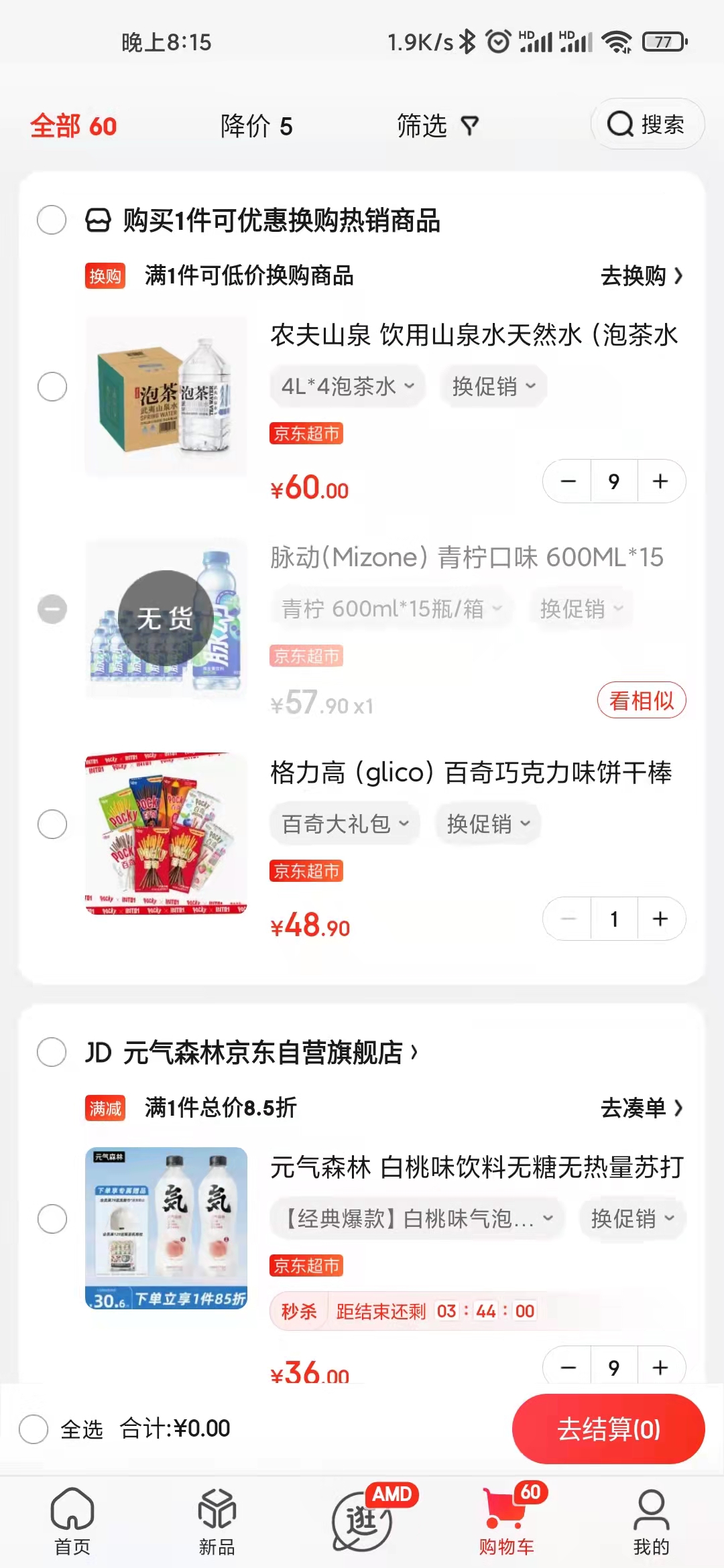
Task: Expand the 4L*4泡茶水 spec dropdown
Action: pos(348,386)
